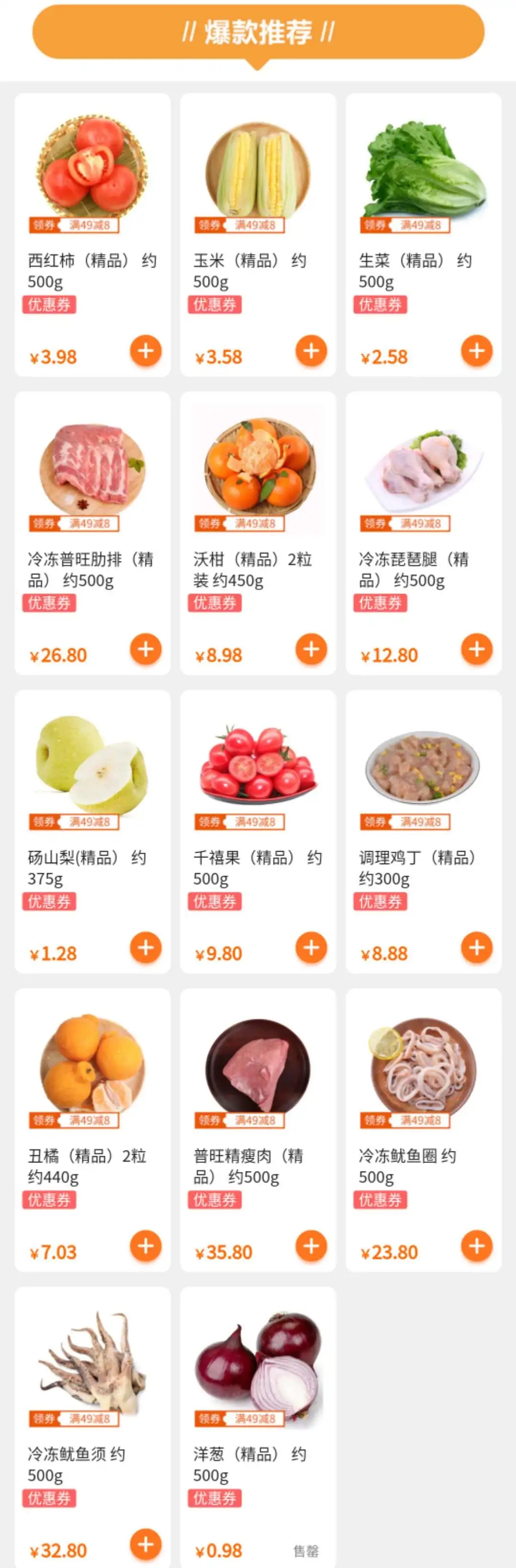516x1568 pixels.
Task: Add 丑橘 to the cart
Action: click(x=145, y=1246)
